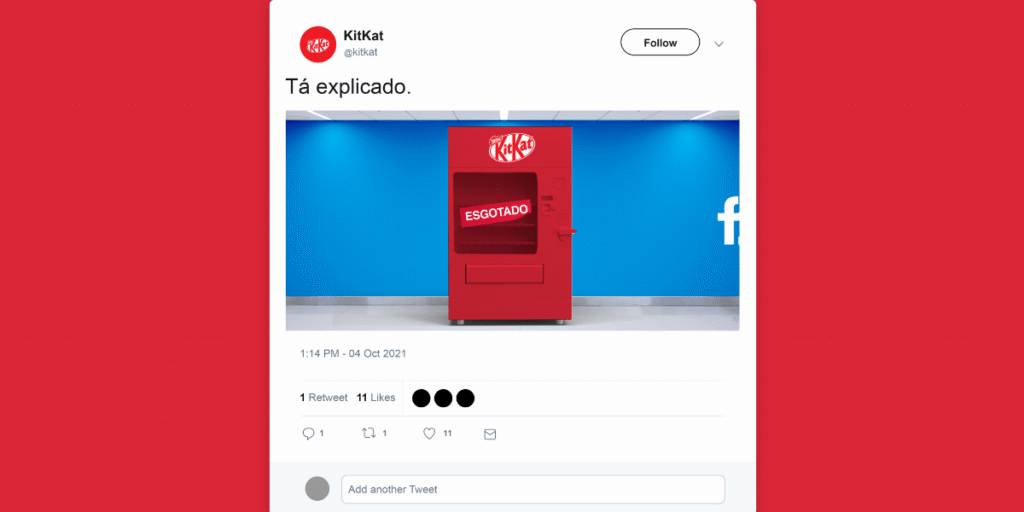Image resolution: width=1024 pixels, height=512 pixels.
Task: Follow the KitKat account
Action: 660,43
